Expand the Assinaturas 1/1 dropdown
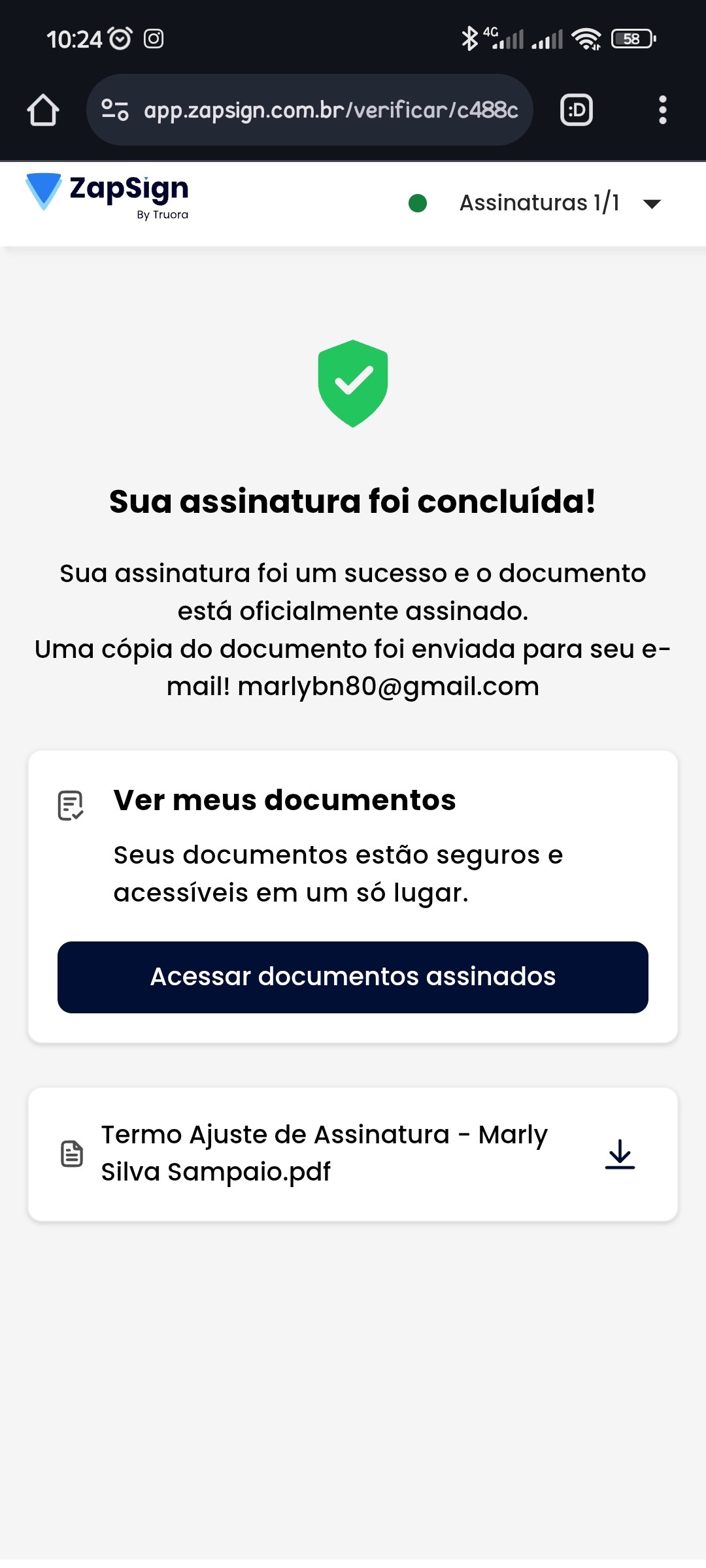The image size is (706, 1568). 651,204
